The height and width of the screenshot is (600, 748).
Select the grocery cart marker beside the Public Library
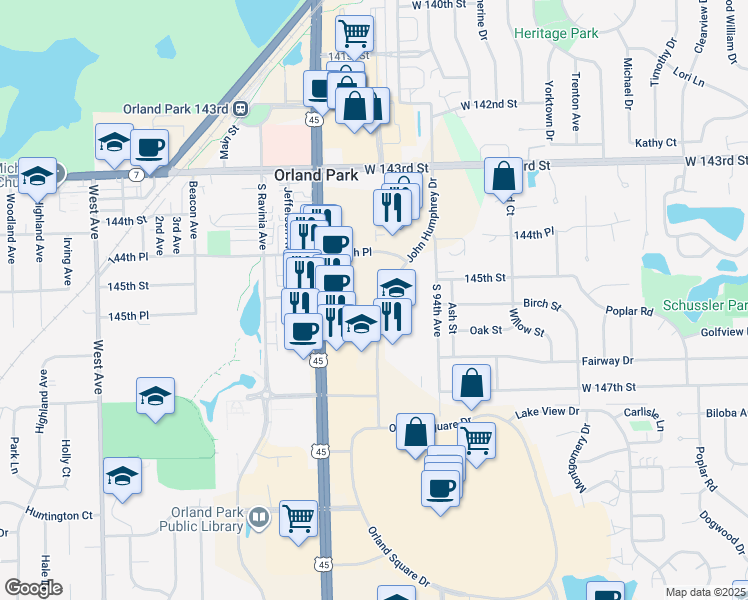click(x=298, y=519)
